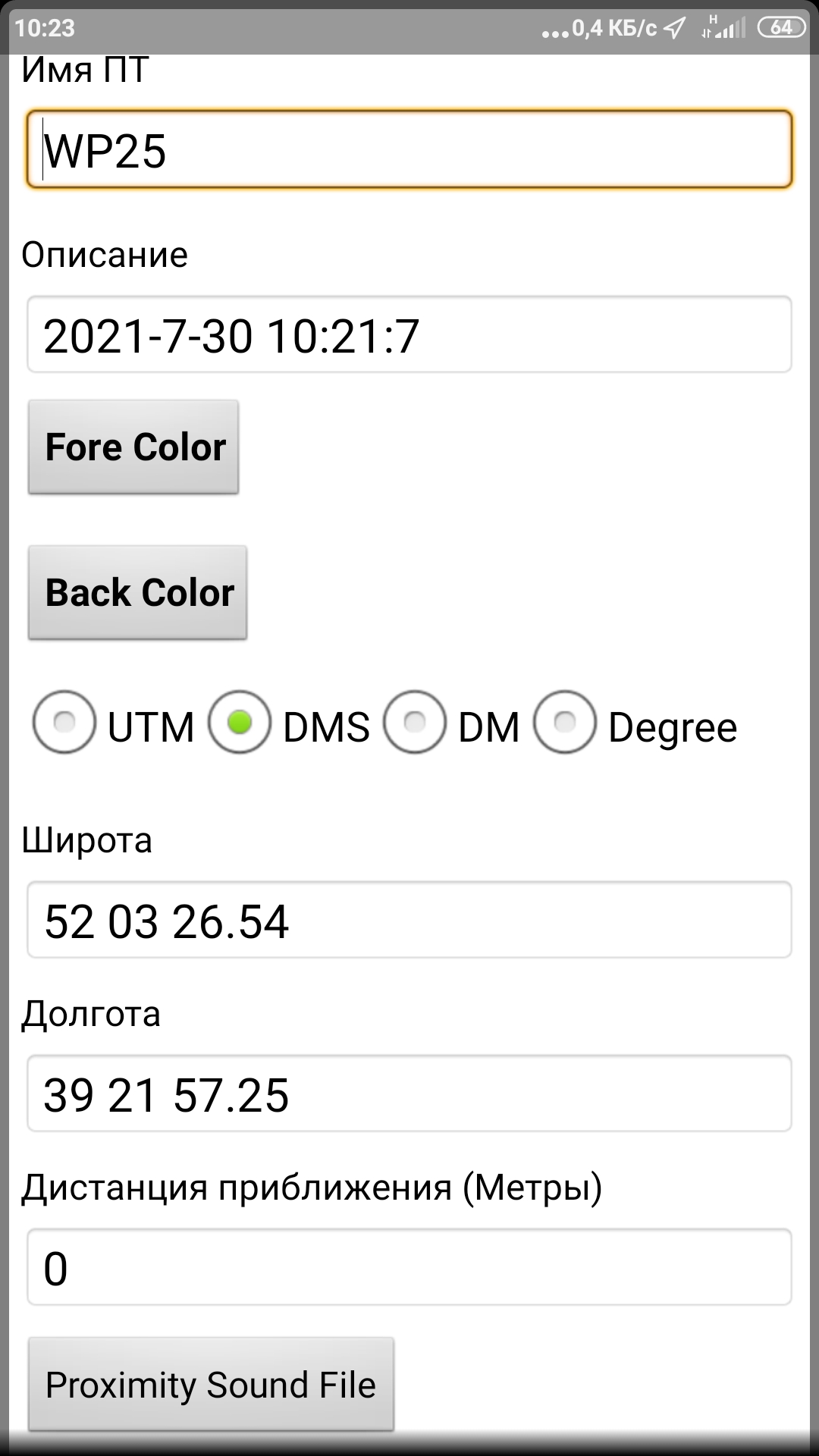Open the Back Color picker
Image resolution: width=819 pixels, height=1456 pixels.
137,592
